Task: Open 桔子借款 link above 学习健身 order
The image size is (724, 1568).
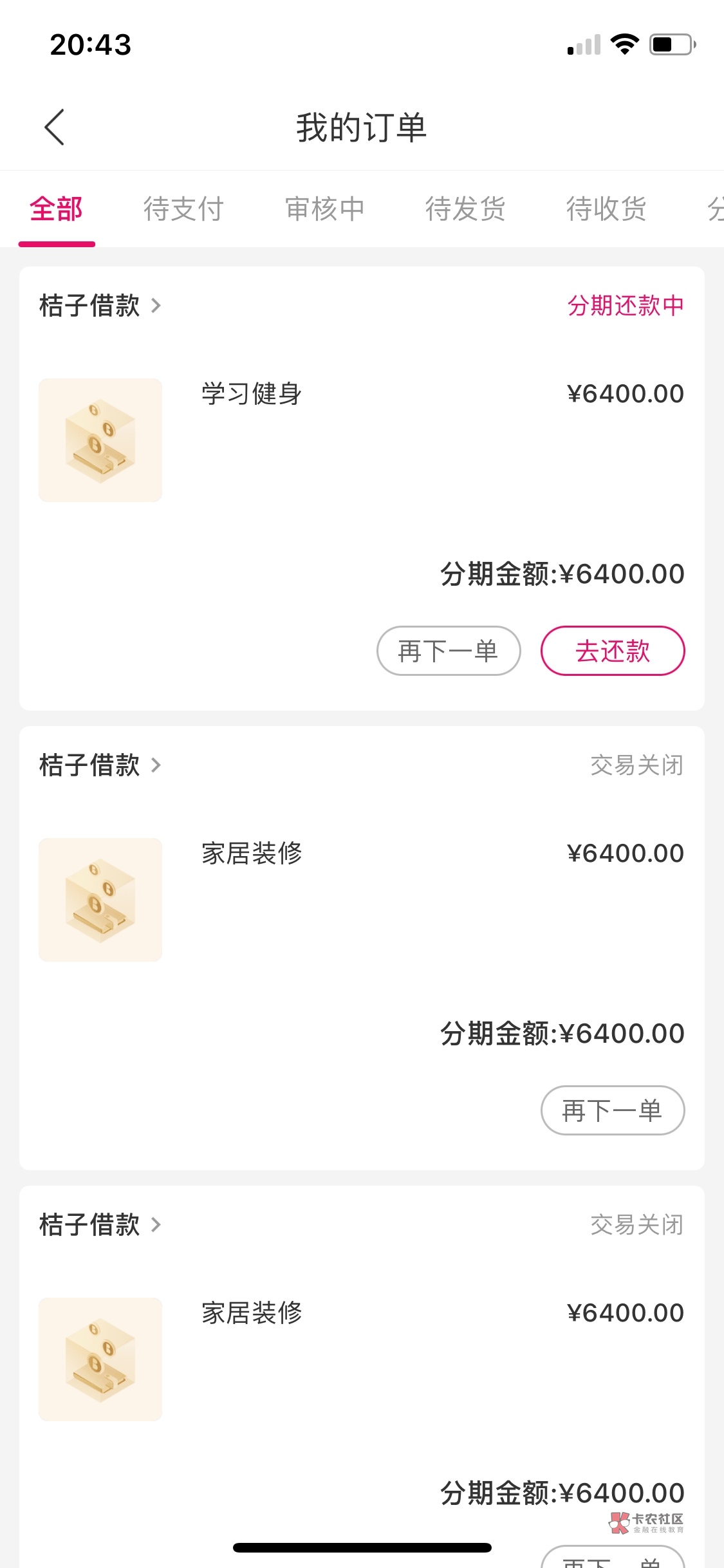Action: 100,306
